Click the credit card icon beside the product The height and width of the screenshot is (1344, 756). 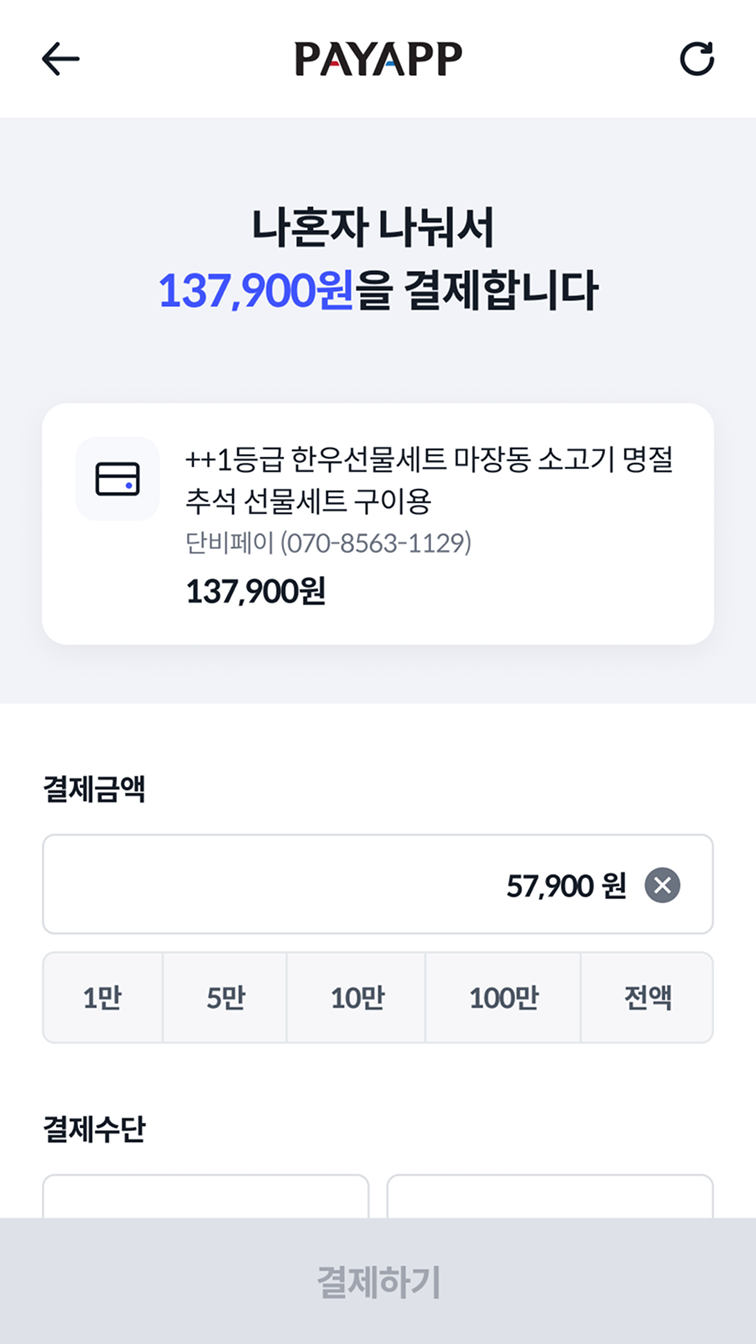[116, 478]
